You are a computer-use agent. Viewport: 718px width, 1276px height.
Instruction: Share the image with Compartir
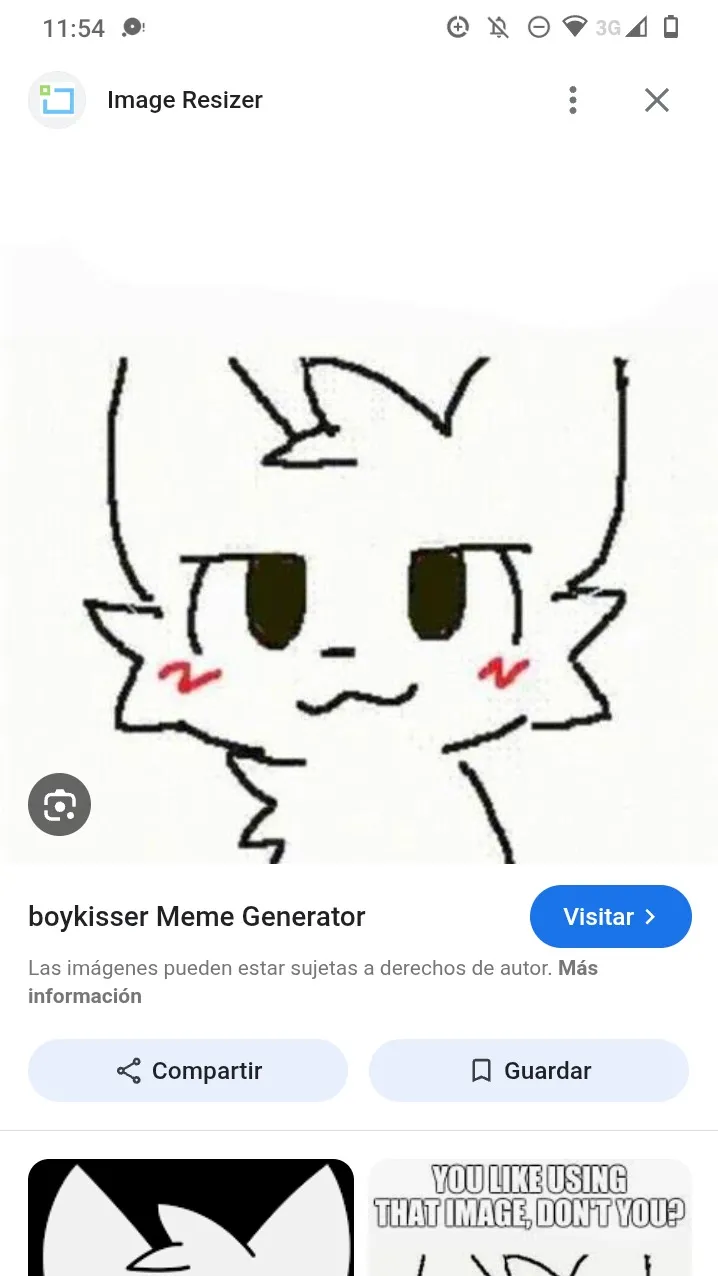click(188, 1070)
